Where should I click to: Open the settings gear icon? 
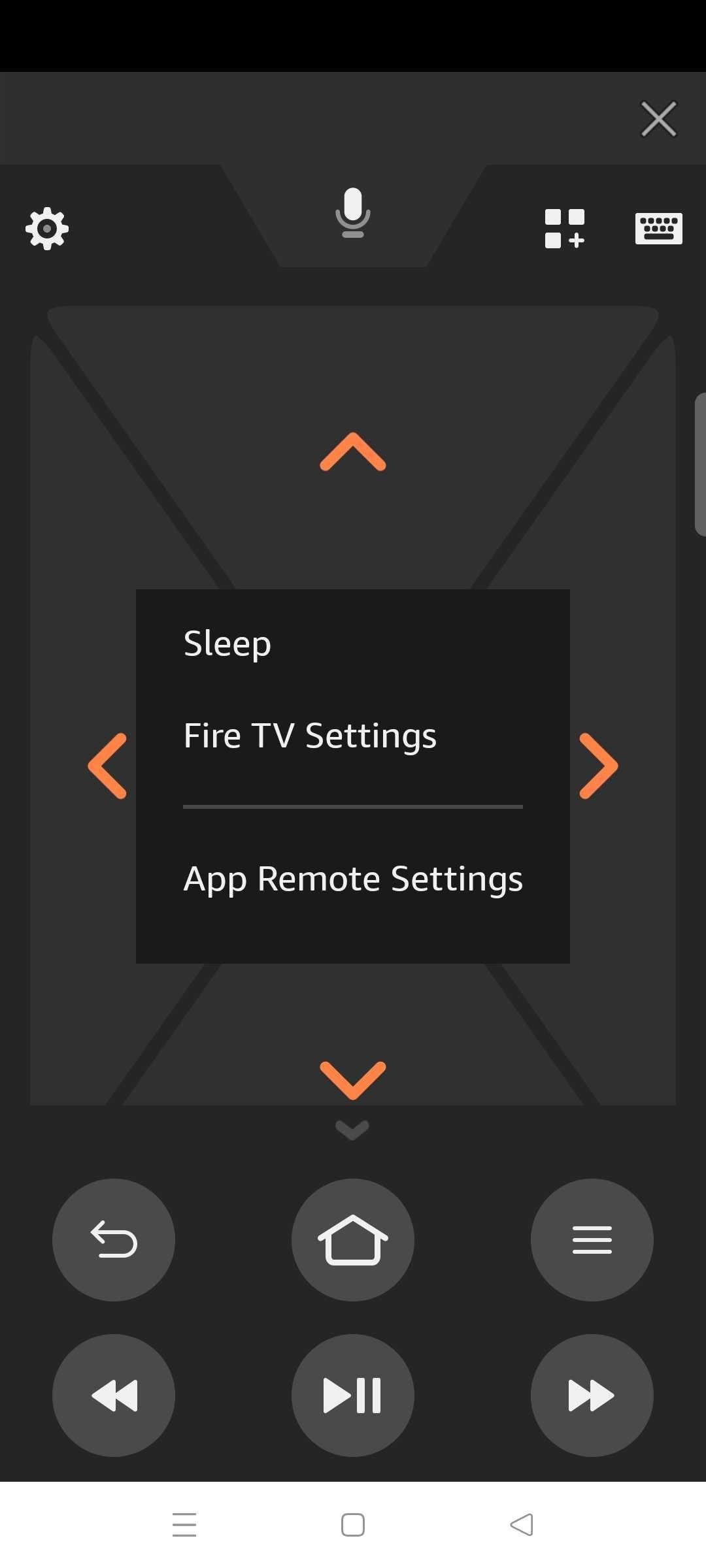(x=47, y=229)
